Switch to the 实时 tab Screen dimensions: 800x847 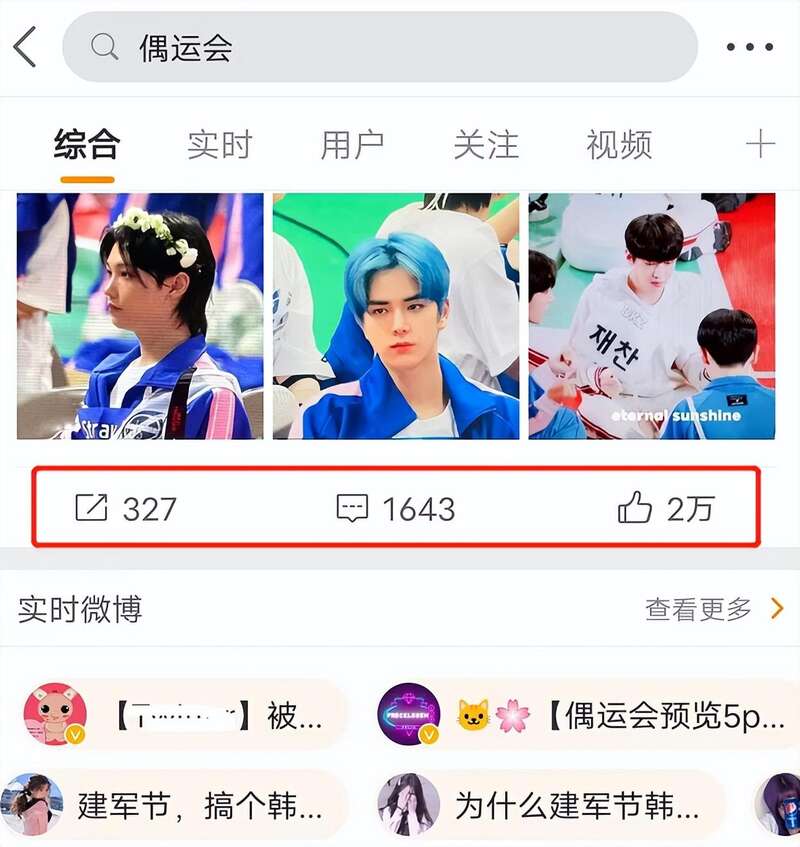click(x=220, y=145)
